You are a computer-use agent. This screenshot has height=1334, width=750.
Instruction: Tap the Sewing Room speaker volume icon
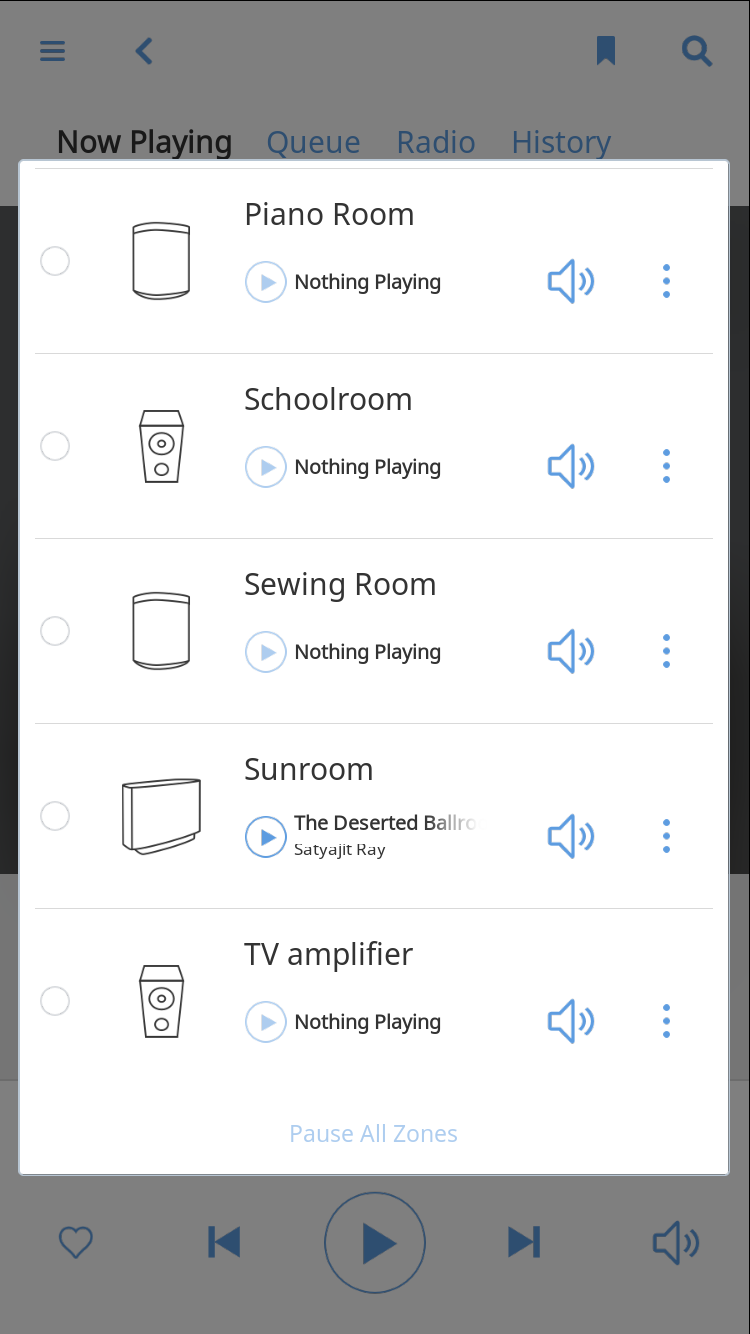(x=571, y=651)
